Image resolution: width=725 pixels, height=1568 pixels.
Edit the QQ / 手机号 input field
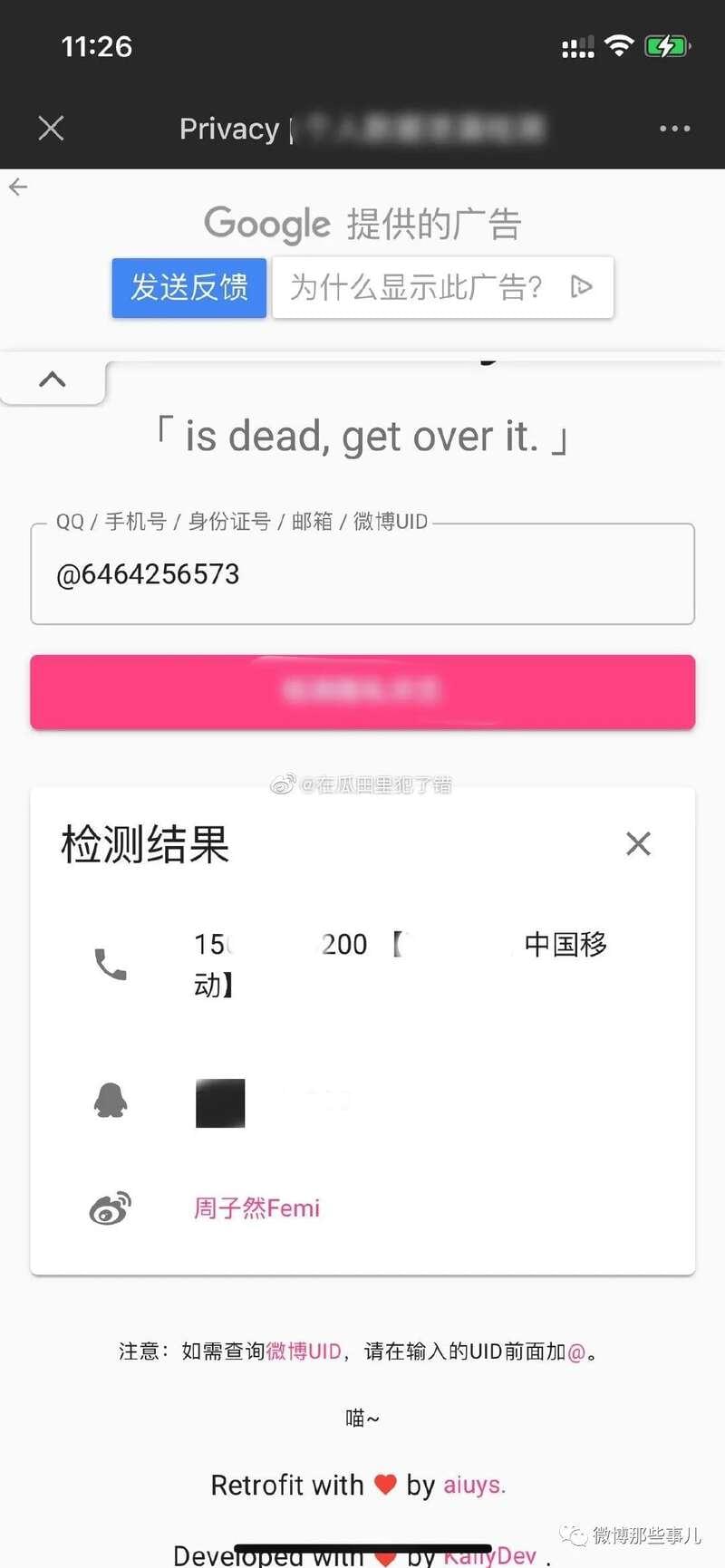[362, 574]
